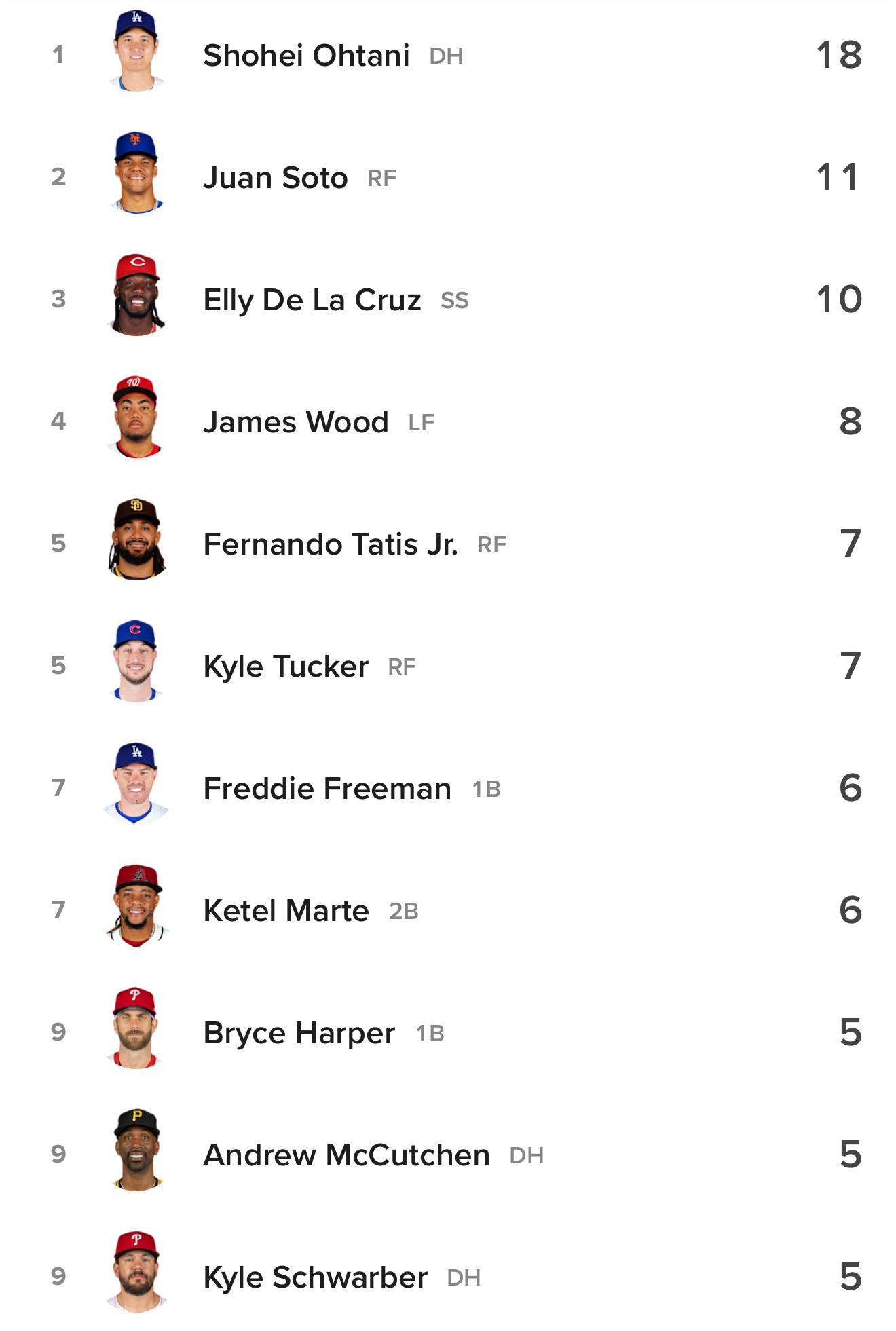The height and width of the screenshot is (1331, 896).
Task: Tap Andrew McCutchen's leaderboard row
Action: (346, 1155)
